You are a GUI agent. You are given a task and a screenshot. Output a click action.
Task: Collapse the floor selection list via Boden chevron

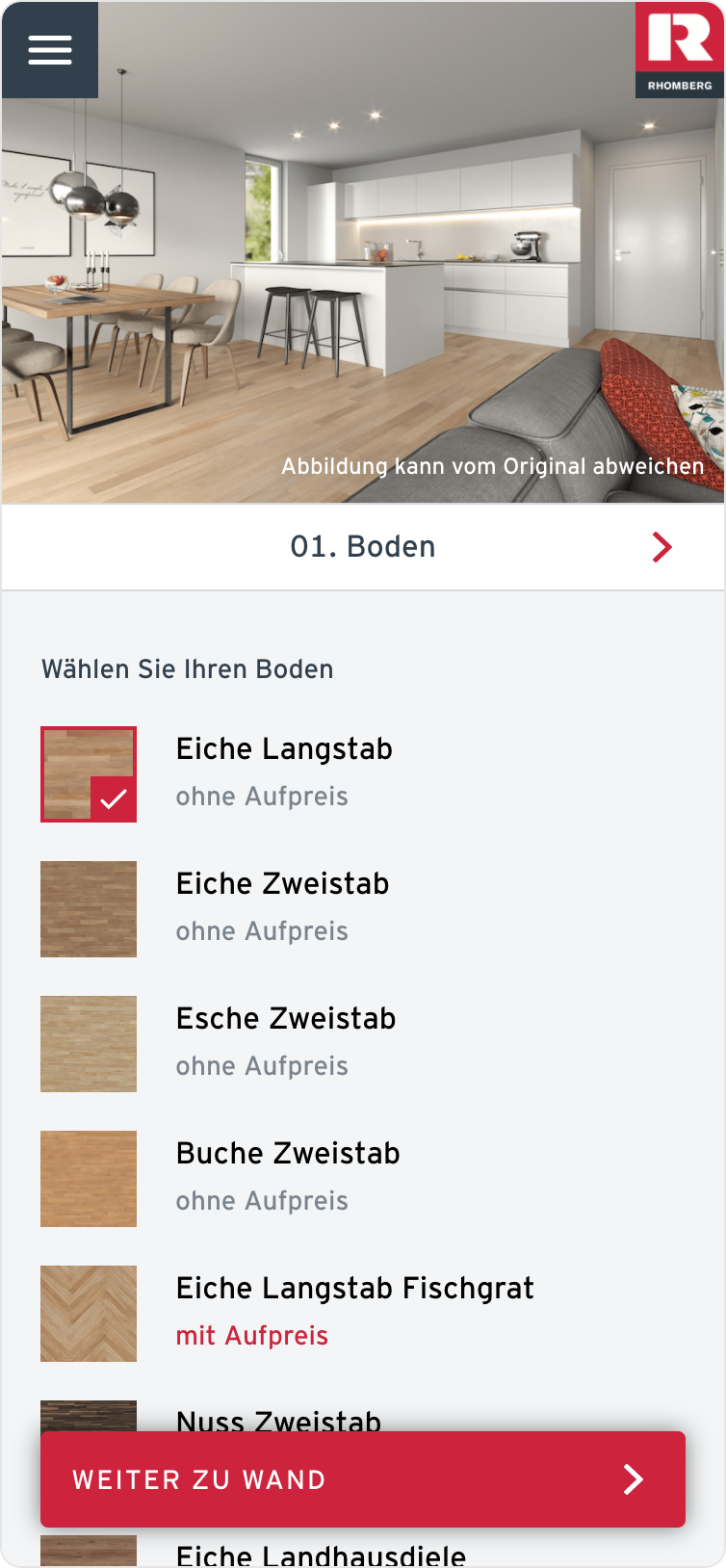pos(661,547)
